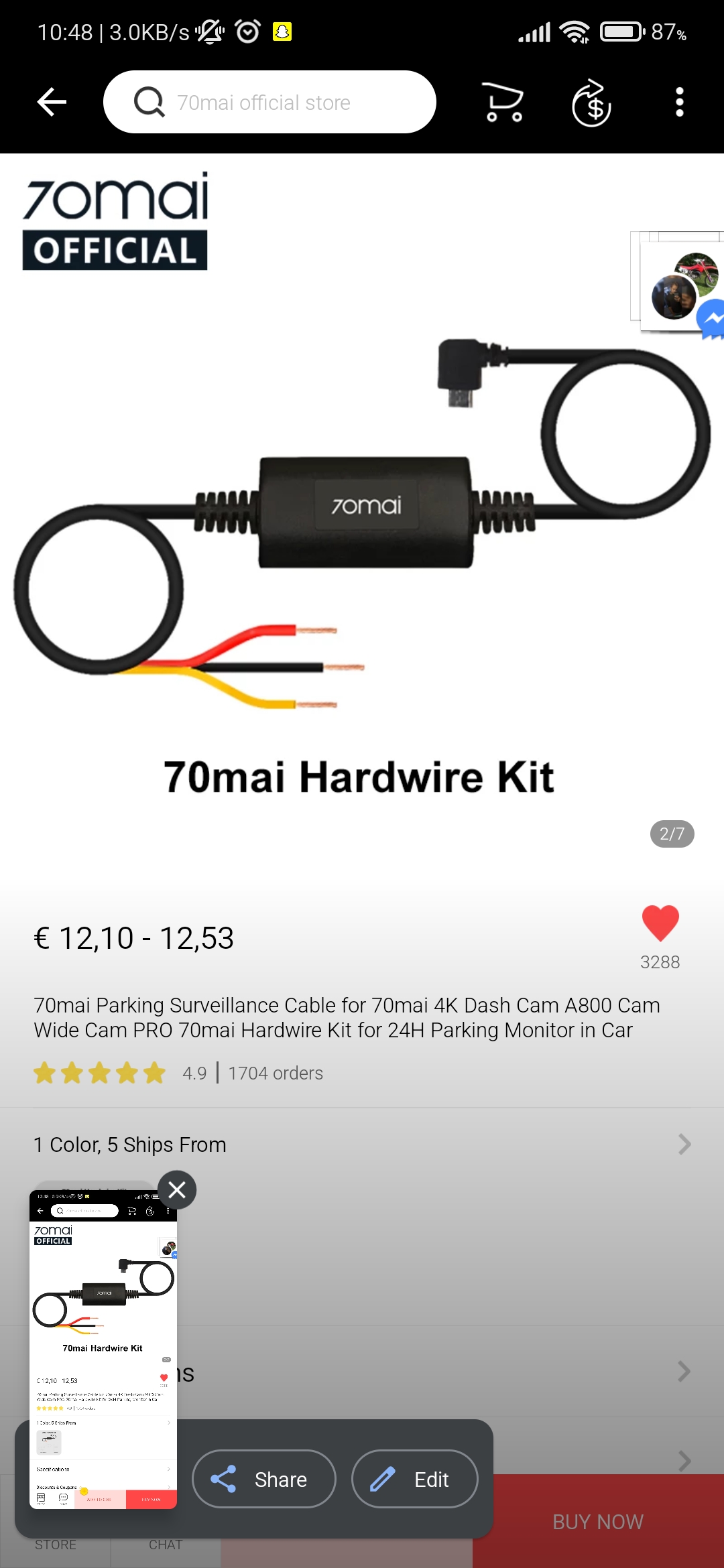Screen dimensions: 724x1568
Task: Open the share and earn dollar icon
Action: (x=591, y=103)
